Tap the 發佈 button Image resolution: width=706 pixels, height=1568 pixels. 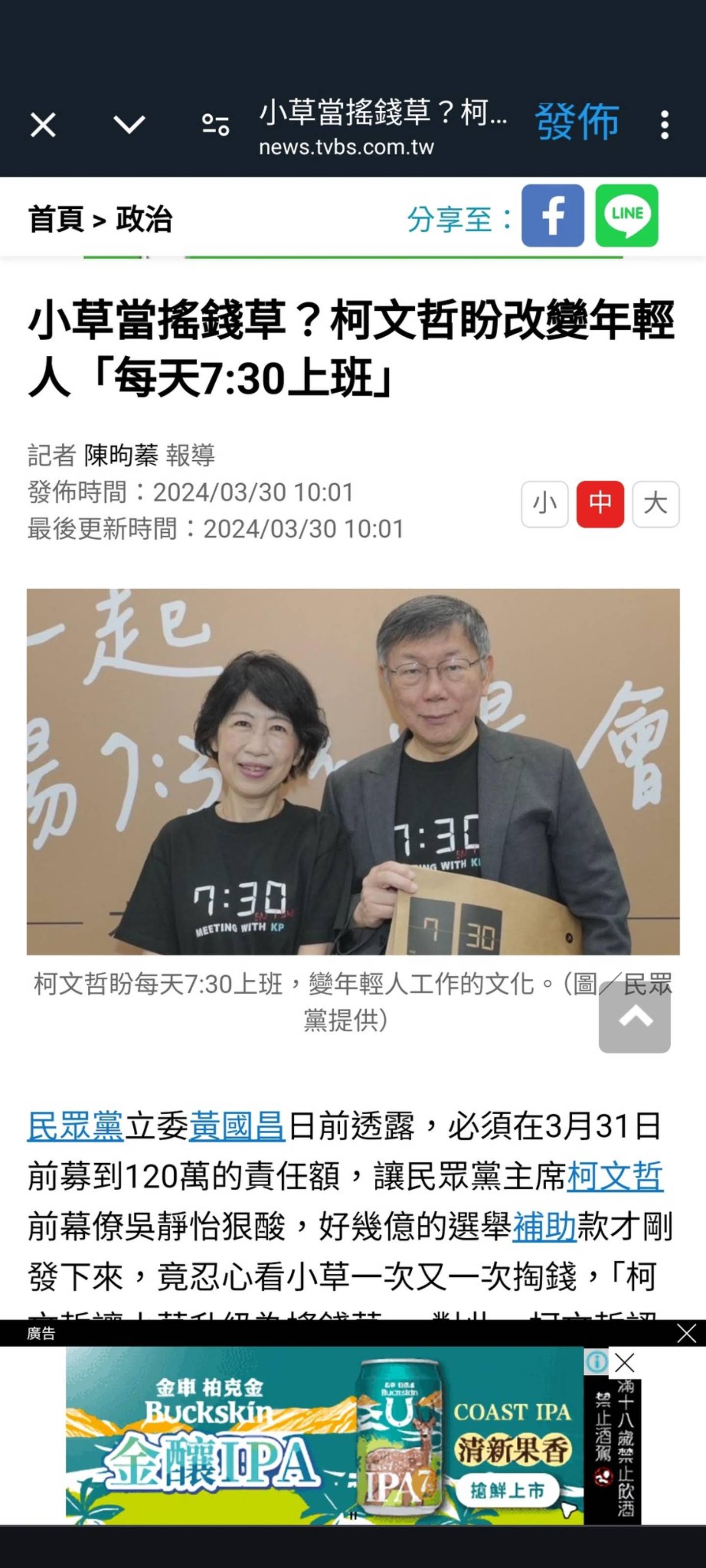click(x=577, y=122)
